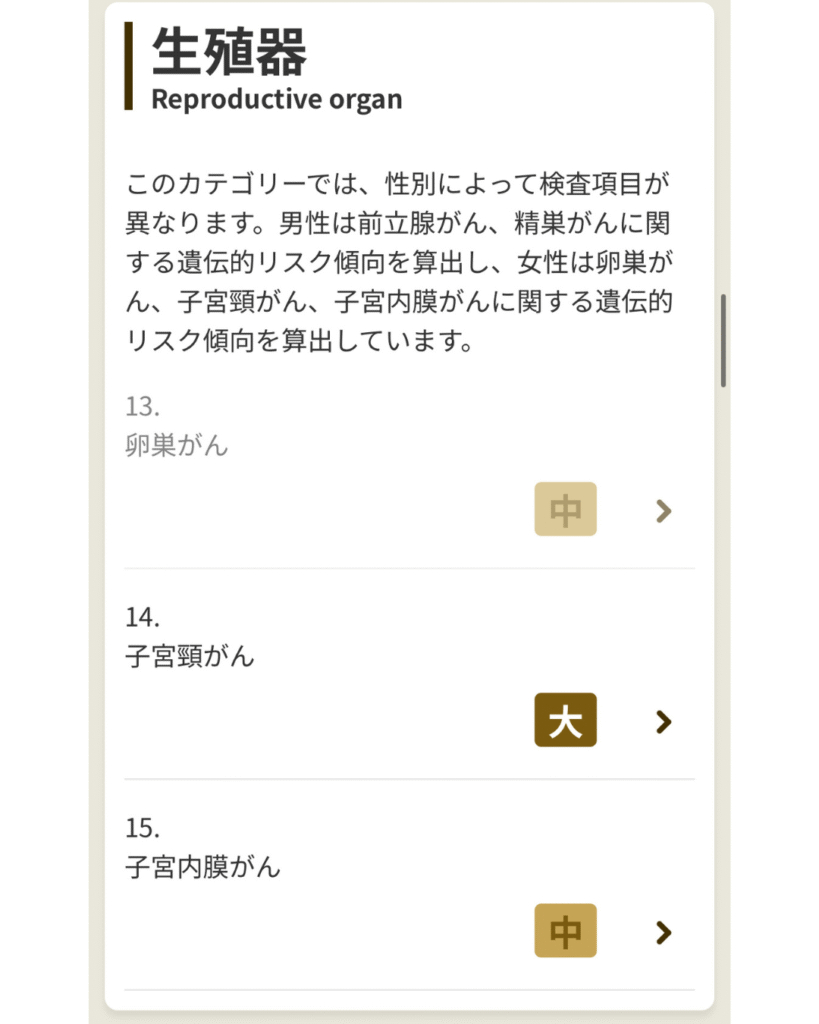Open details via the 子宮内膜がん arrow icon
819x1024 pixels.
pyautogui.click(x=663, y=932)
